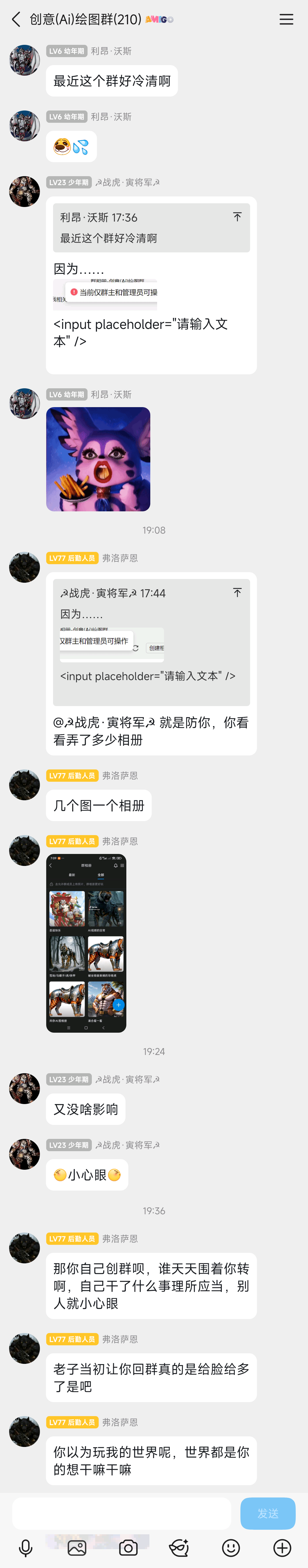Open 弗洛萨恩's avatar beside 几个图一个相册
The width and height of the screenshot is (308, 1568).
pyautogui.click(x=24, y=785)
